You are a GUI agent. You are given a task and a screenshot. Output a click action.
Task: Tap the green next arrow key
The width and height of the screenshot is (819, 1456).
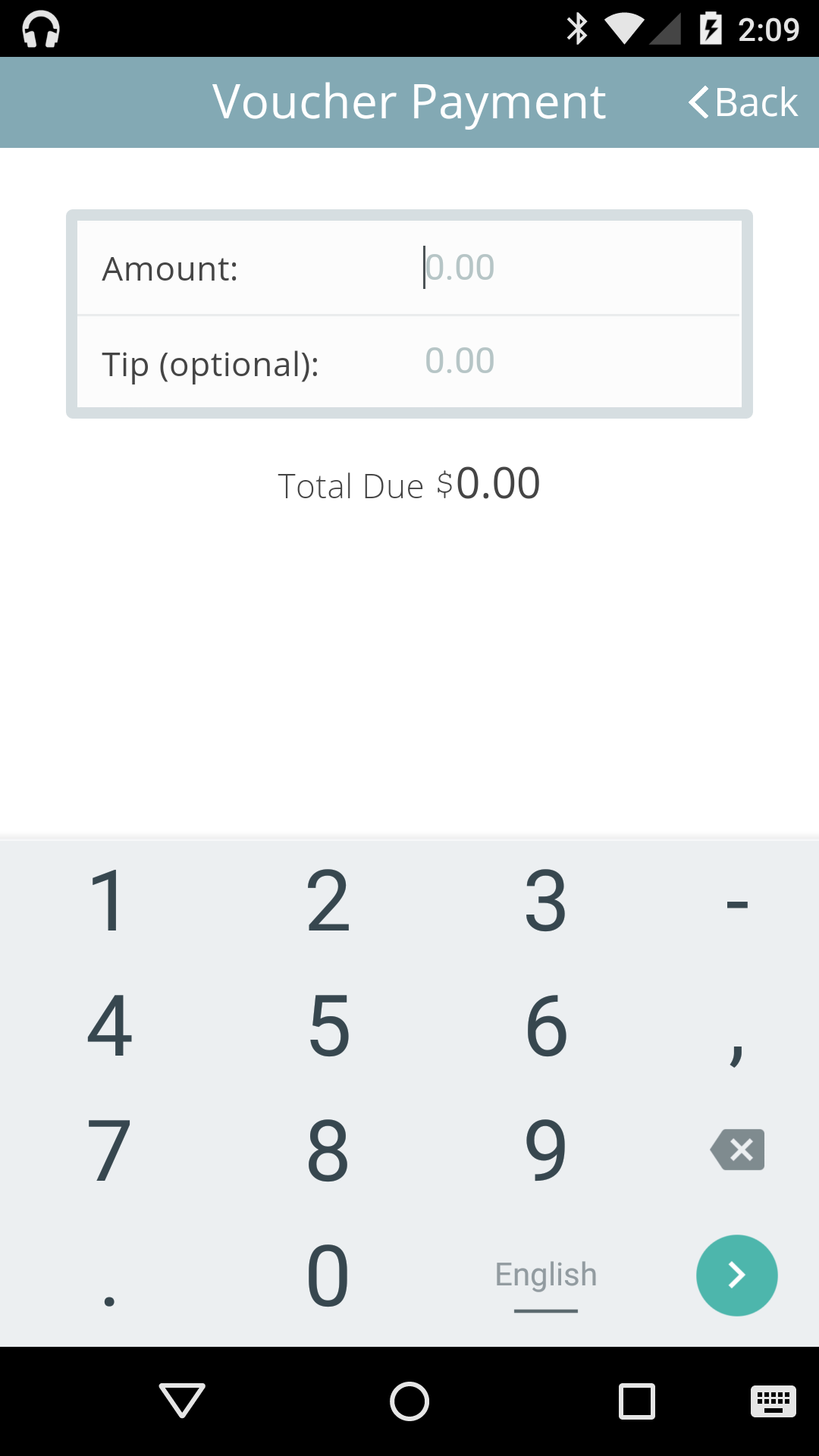pos(737,1276)
